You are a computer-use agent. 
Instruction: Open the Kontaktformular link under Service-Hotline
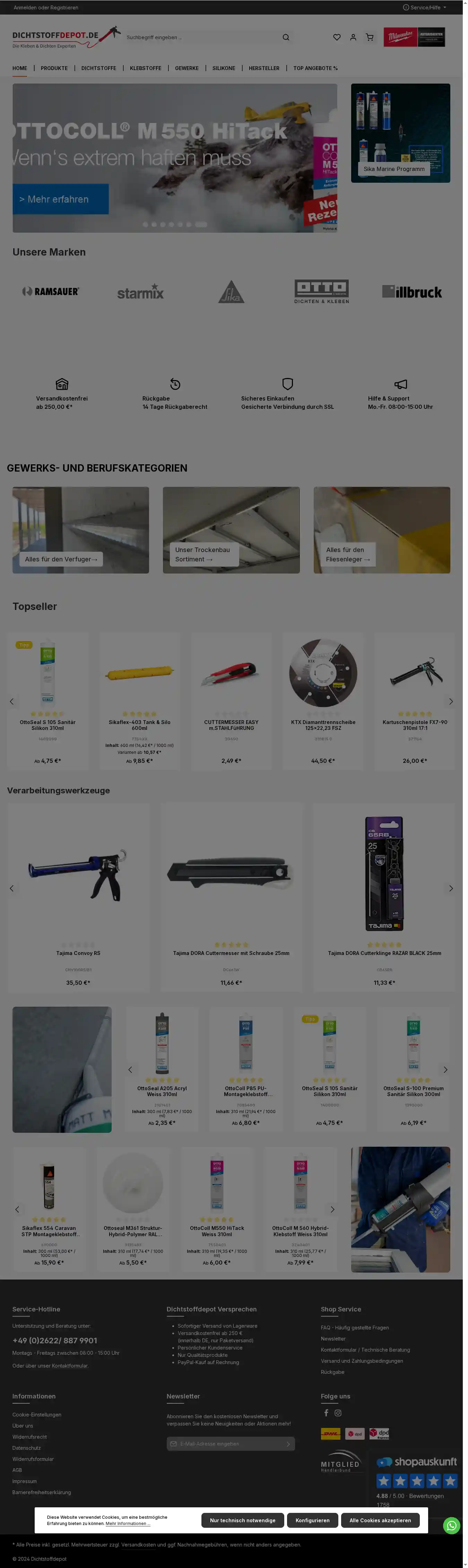point(69,1365)
